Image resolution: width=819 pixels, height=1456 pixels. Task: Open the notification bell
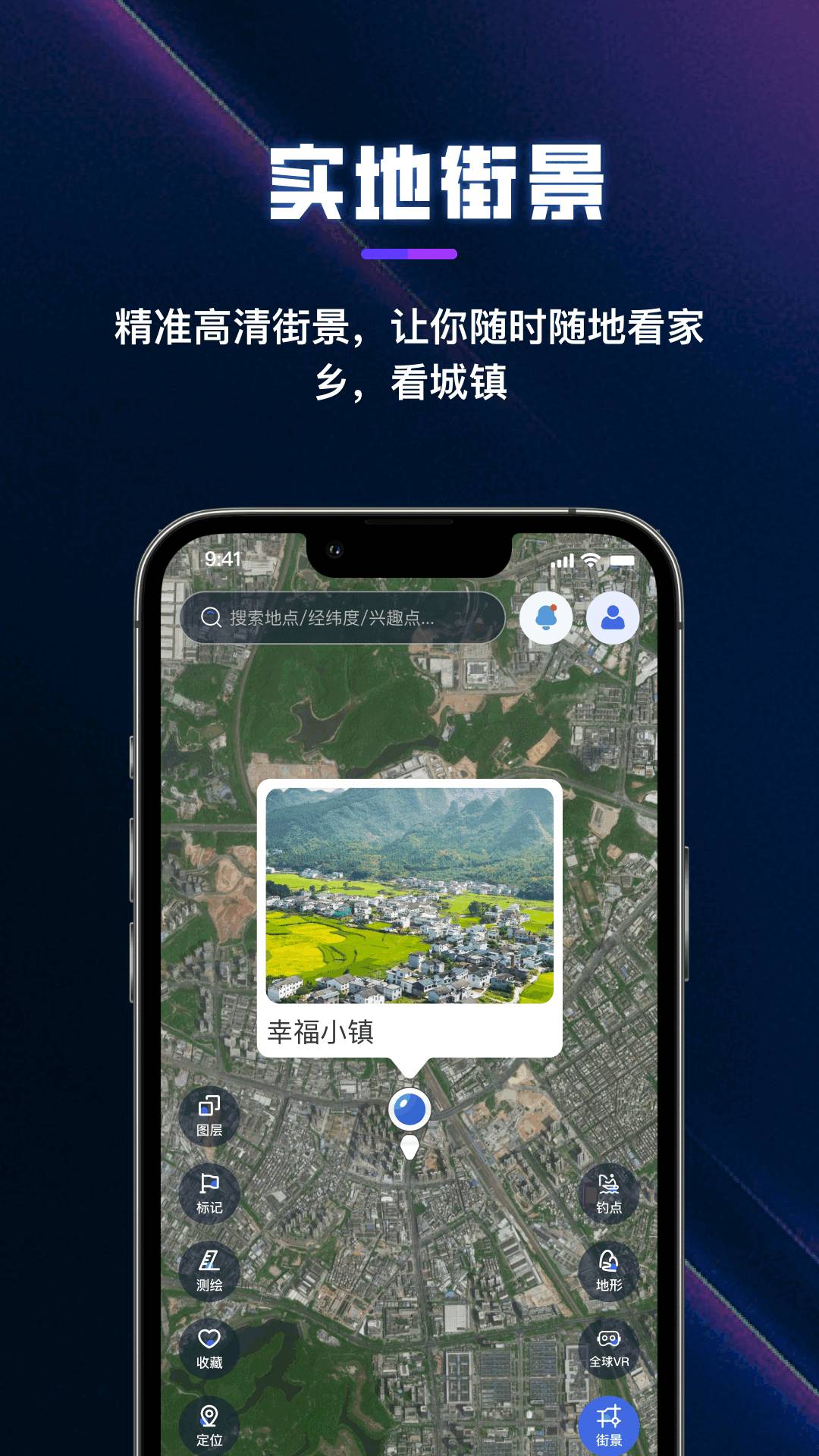(x=545, y=618)
